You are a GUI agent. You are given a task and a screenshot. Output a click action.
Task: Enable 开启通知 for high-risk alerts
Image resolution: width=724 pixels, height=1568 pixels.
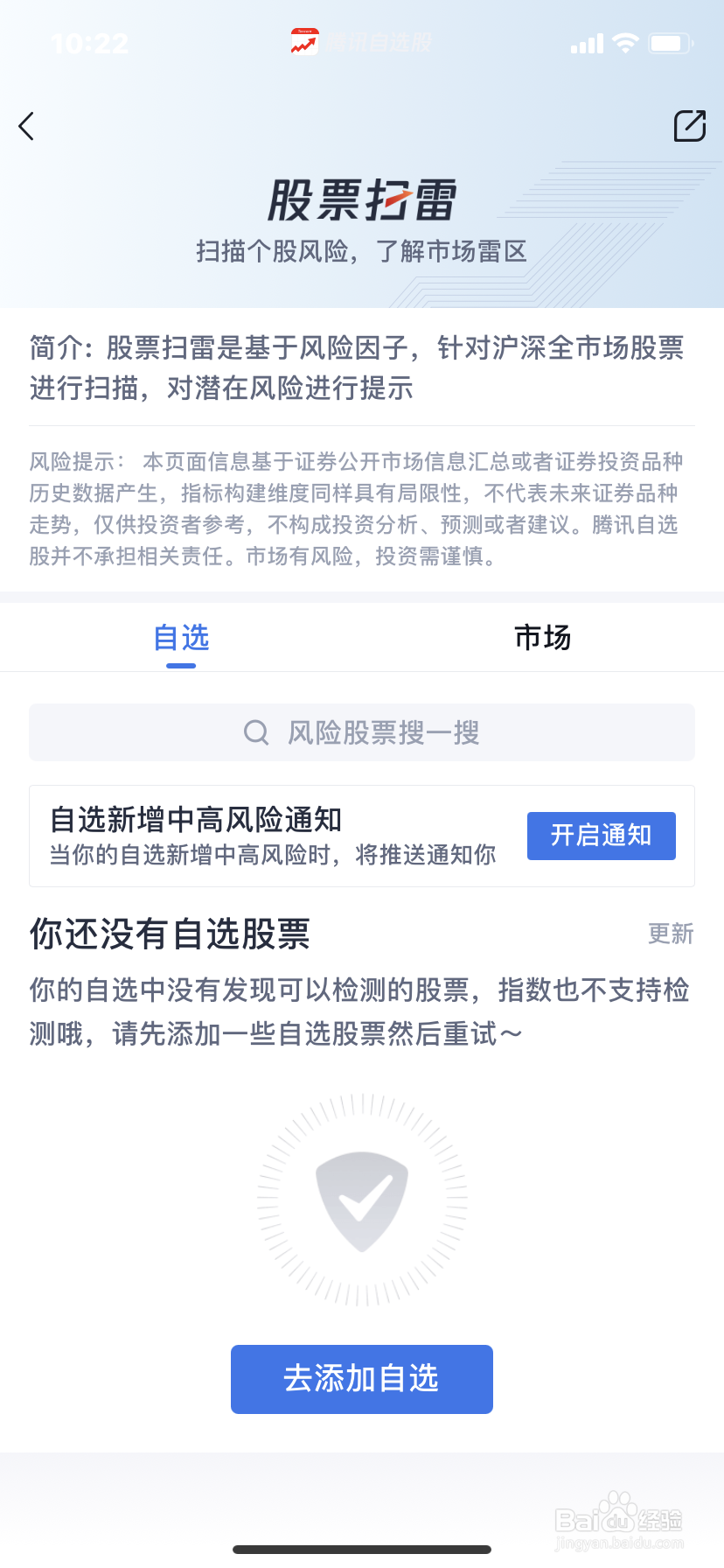tap(601, 836)
